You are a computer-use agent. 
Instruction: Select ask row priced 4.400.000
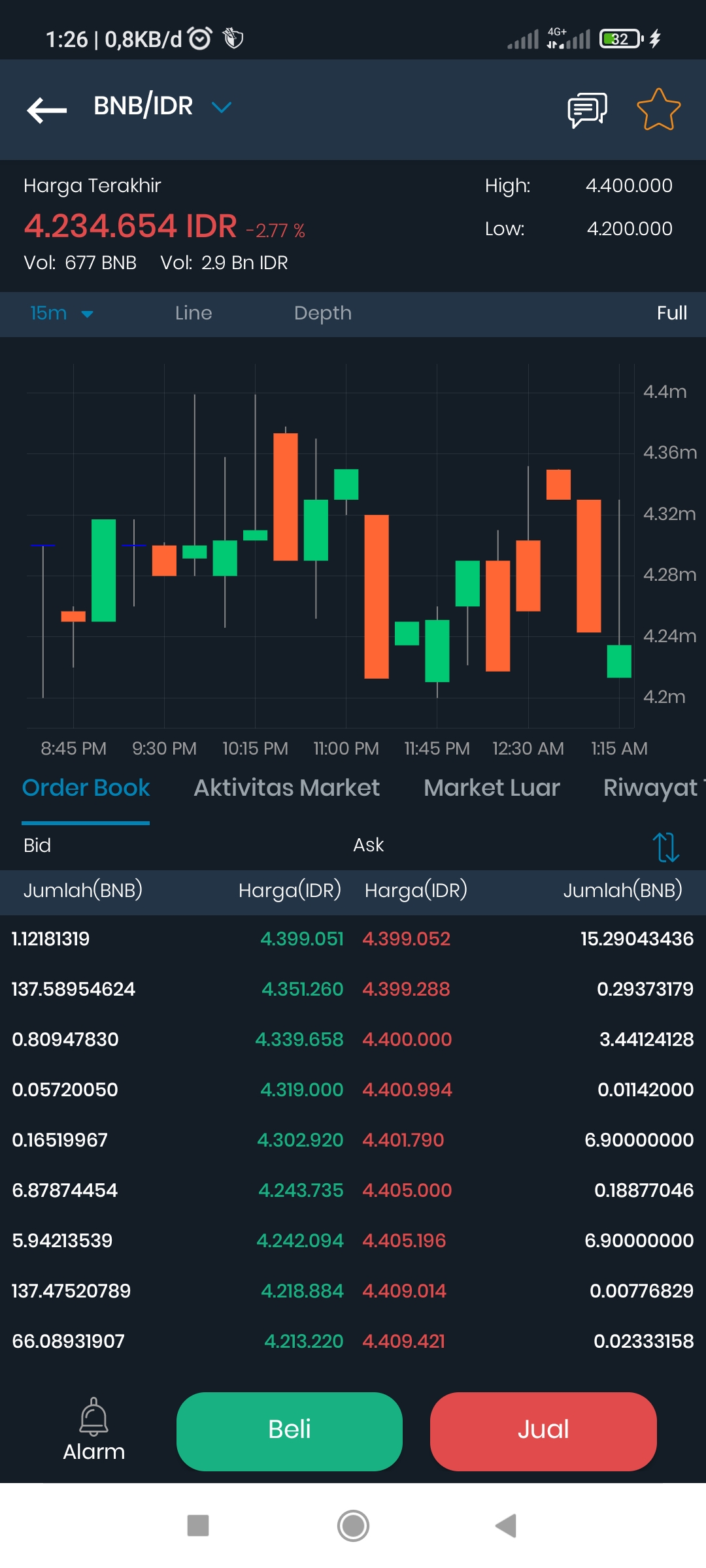[529, 1039]
